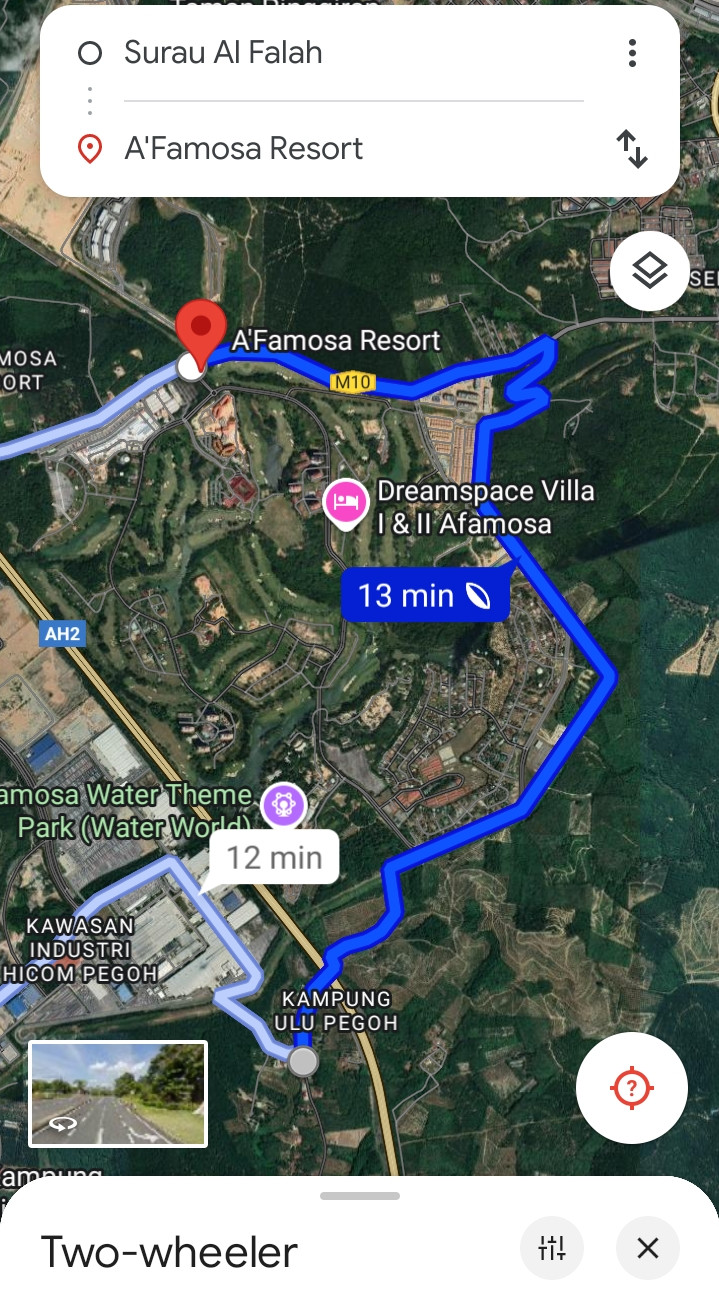The height and width of the screenshot is (1296, 719).
Task: Tap the Water Theme Park marker
Action: [283, 805]
